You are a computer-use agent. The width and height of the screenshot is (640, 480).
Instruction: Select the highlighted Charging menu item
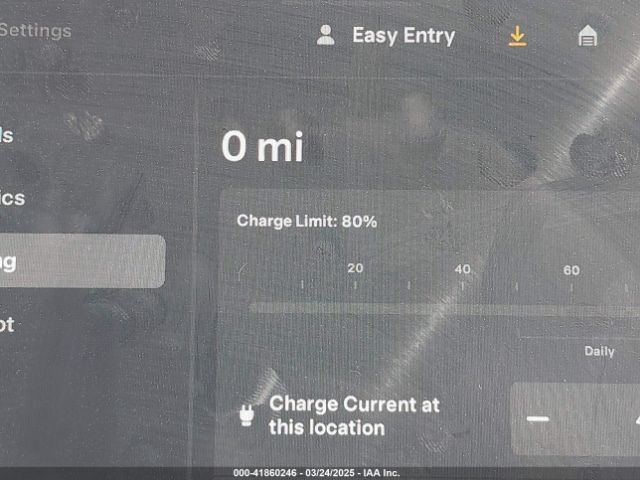pyautogui.click(x=80, y=262)
